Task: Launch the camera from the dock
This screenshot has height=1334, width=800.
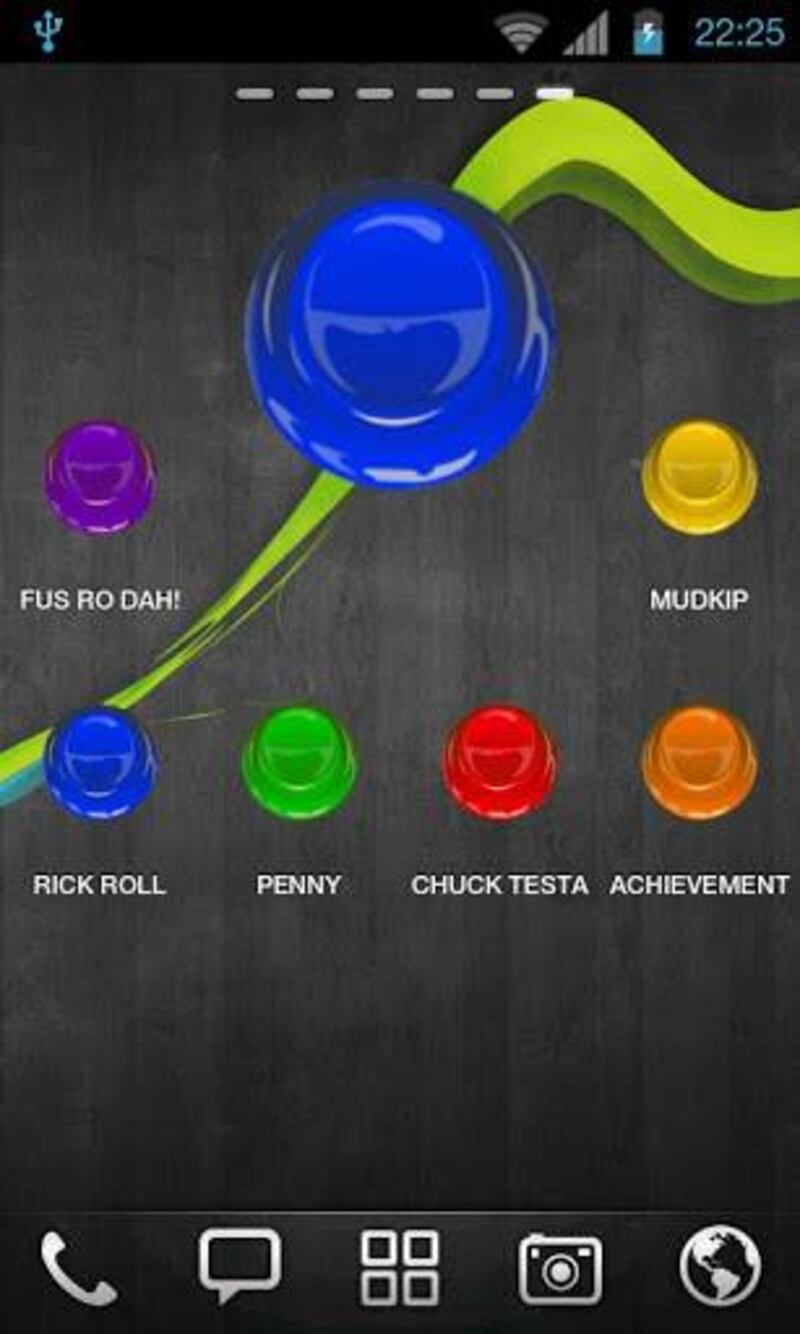Action: click(x=560, y=1269)
